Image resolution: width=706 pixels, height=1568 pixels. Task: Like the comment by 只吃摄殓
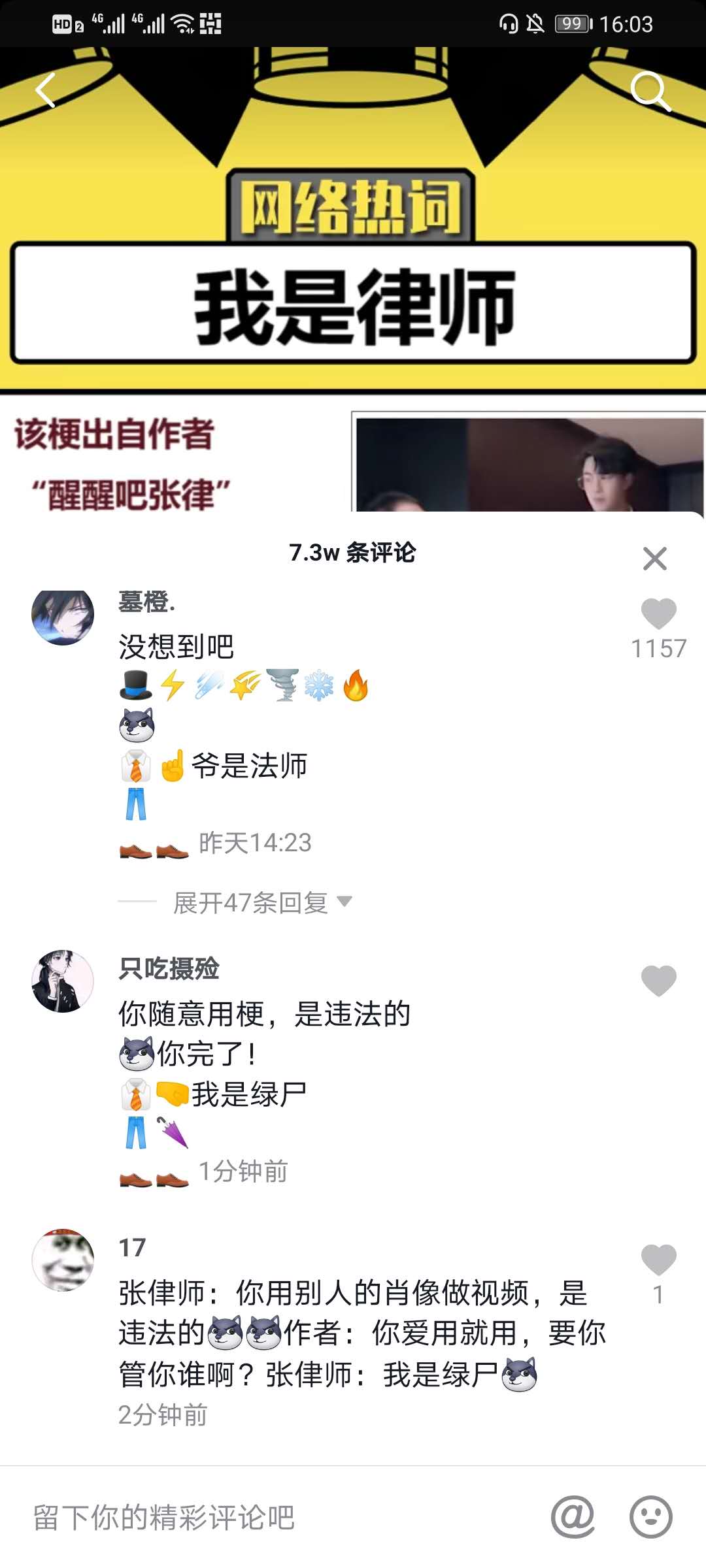pos(658,981)
